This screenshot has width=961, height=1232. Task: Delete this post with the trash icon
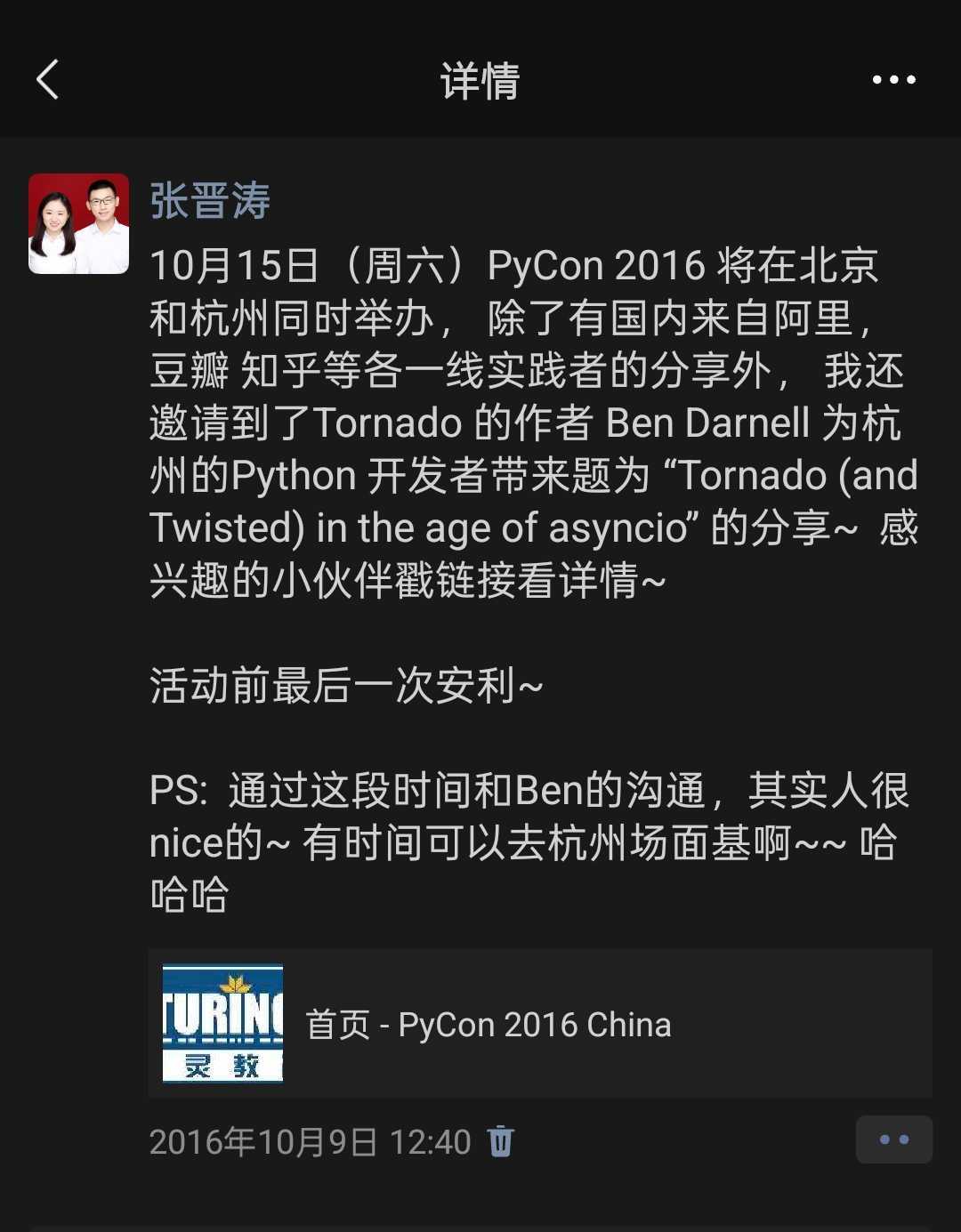click(501, 1141)
